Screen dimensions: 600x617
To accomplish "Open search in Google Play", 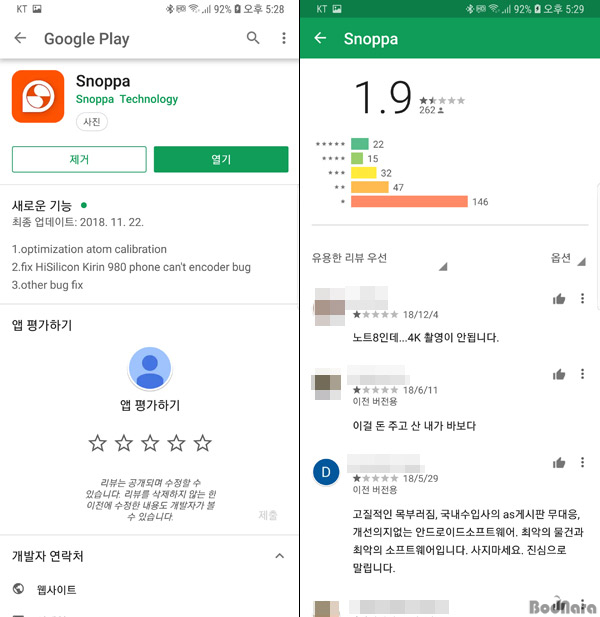I will pos(253,39).
